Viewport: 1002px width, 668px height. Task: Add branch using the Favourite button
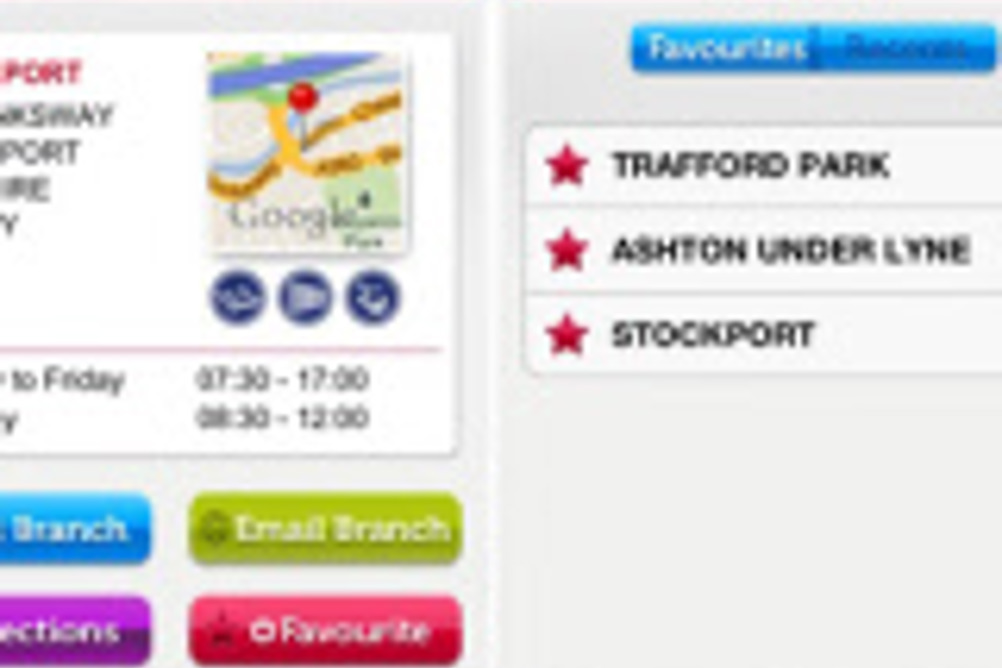[325, 631]
